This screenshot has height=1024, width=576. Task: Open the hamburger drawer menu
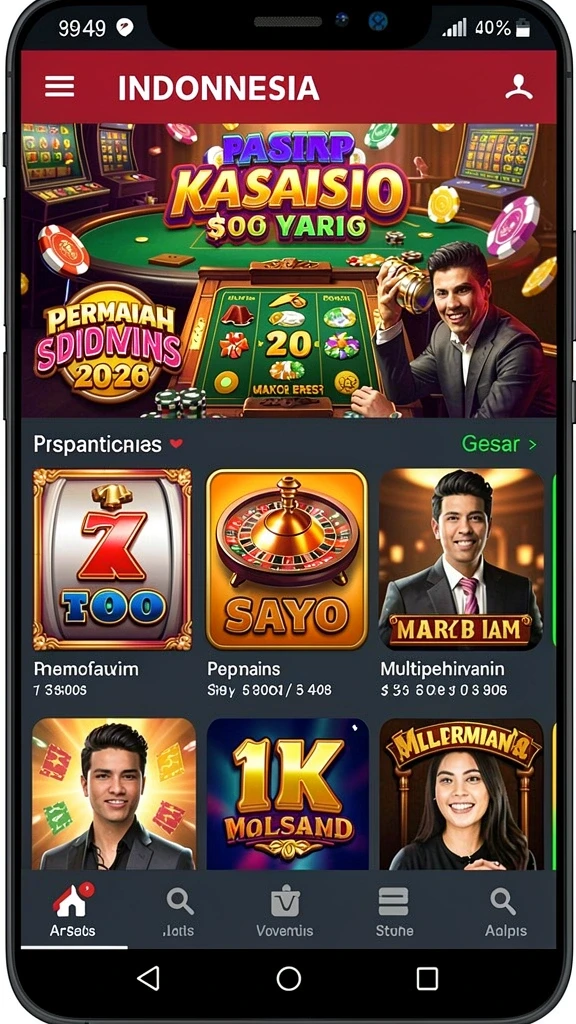tap(59, 86)
